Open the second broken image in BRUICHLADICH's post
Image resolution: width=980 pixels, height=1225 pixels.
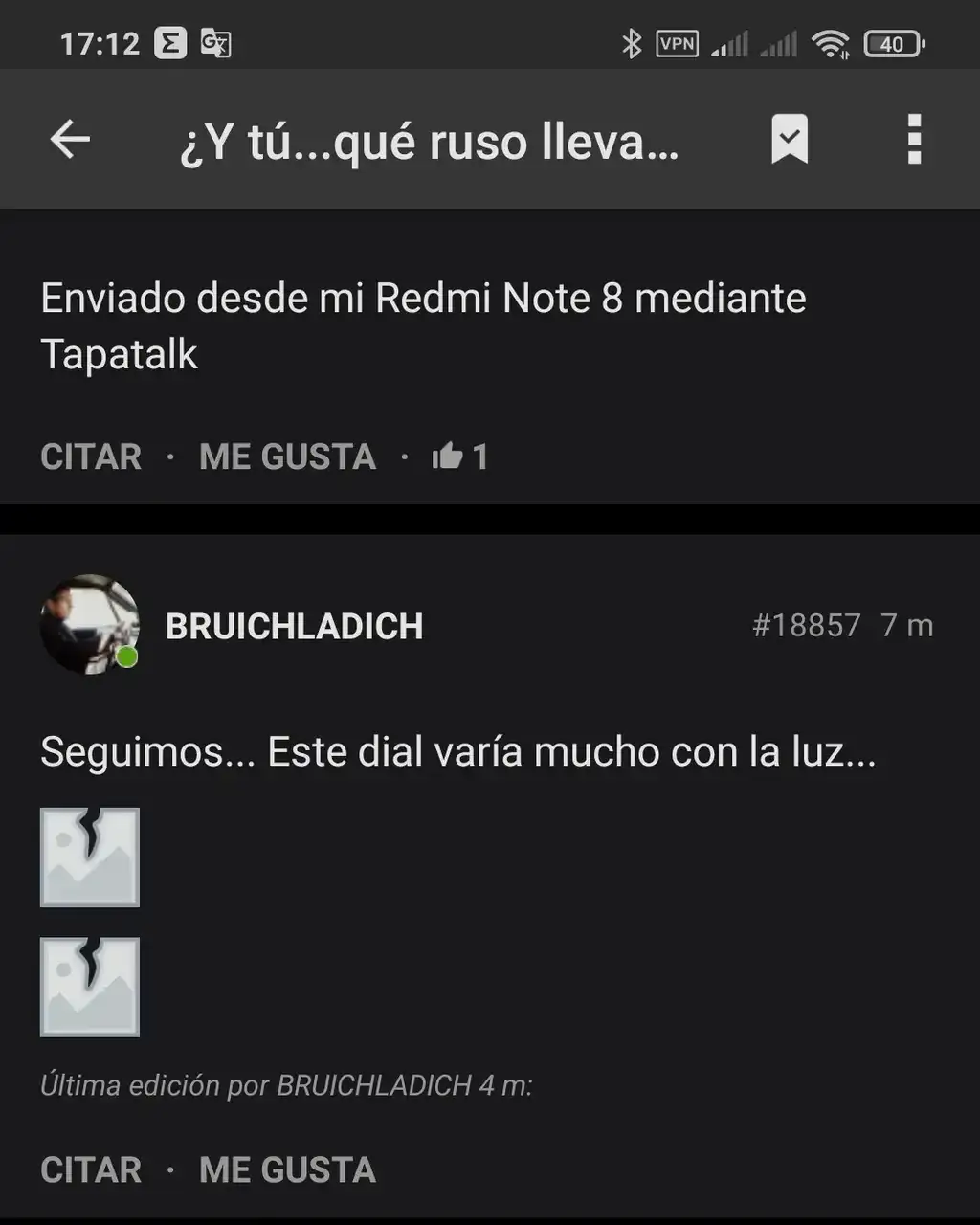[90, 987]
